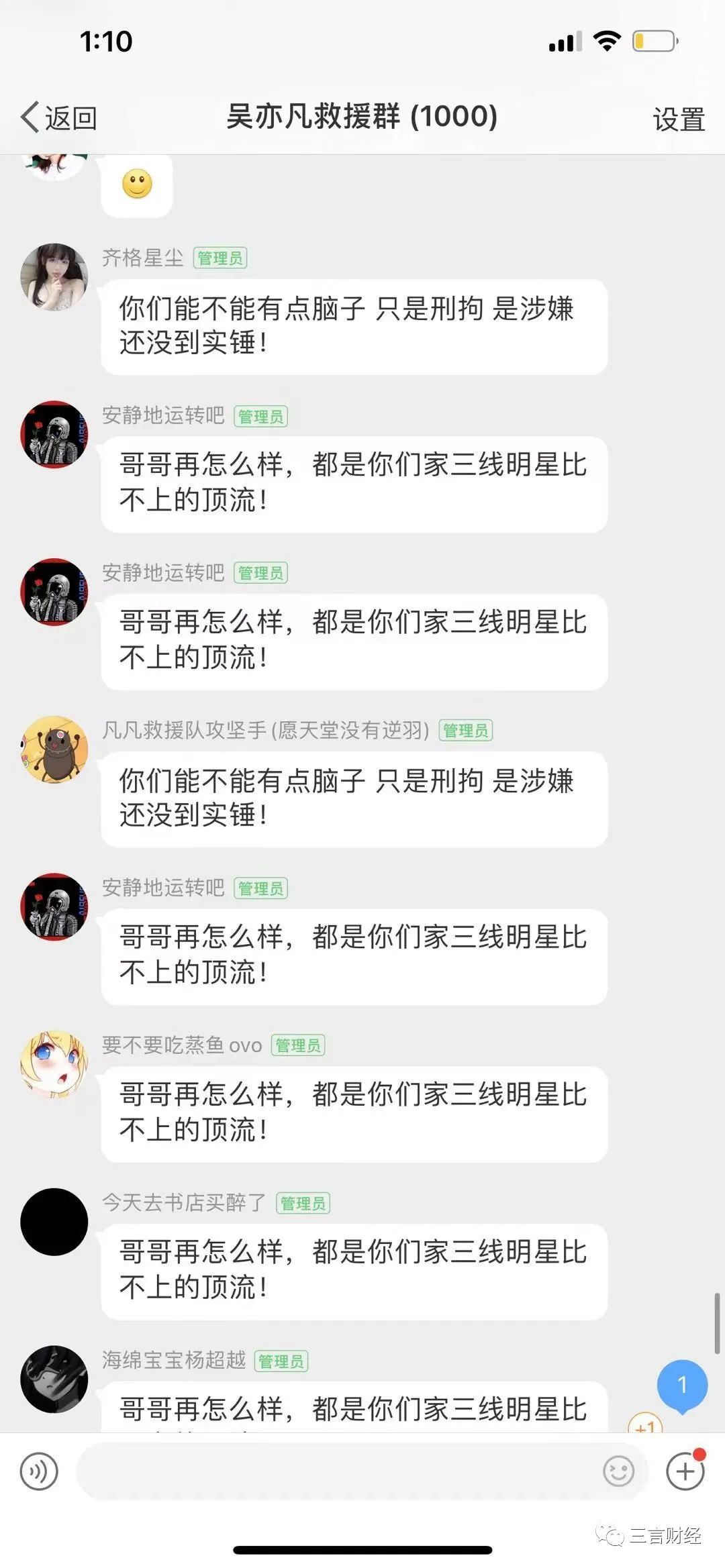The width and height of the screenshot is (725, 1568).
Task: Jump to the 1 new message bubble
Action: tap(682, 1385)
